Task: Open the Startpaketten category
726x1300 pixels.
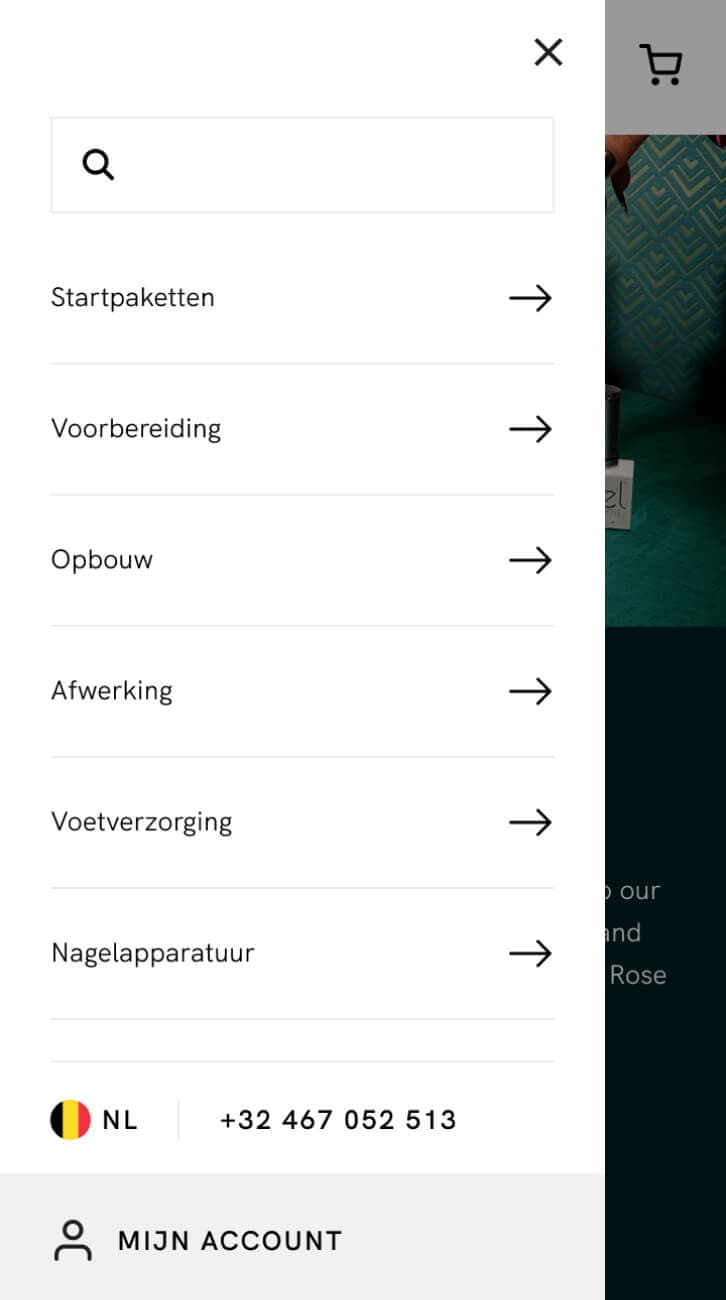Action: click(x=301, y=298)
